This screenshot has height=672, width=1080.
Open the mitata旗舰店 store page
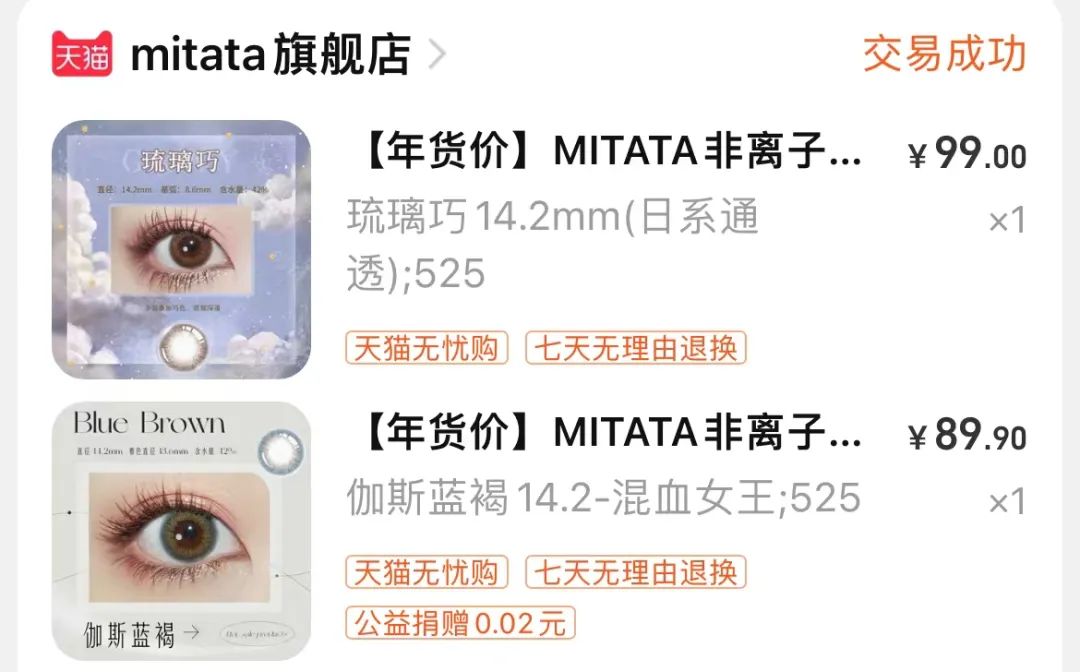pos(270,55)
